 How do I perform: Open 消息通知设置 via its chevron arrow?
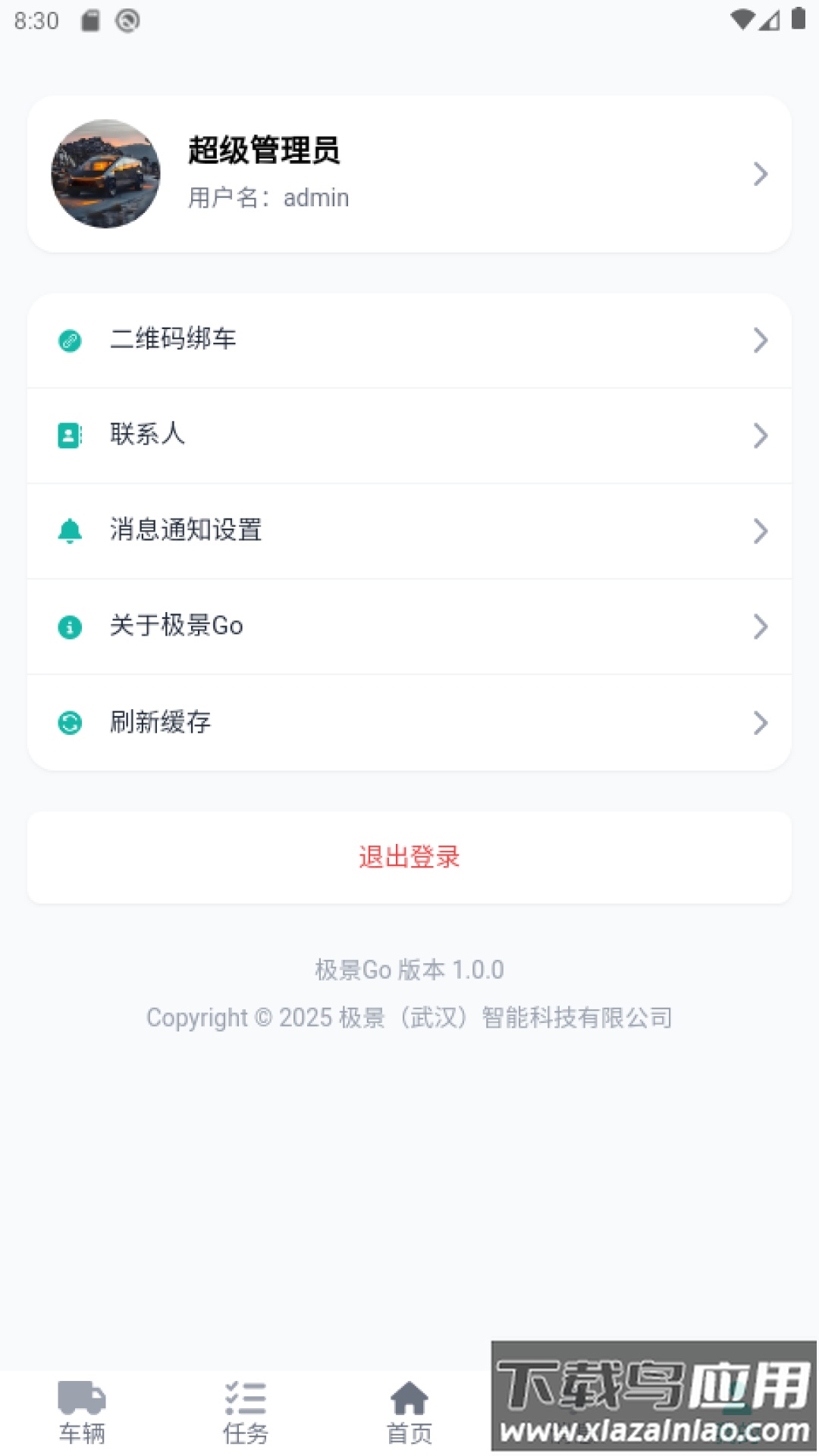(761, 531)
